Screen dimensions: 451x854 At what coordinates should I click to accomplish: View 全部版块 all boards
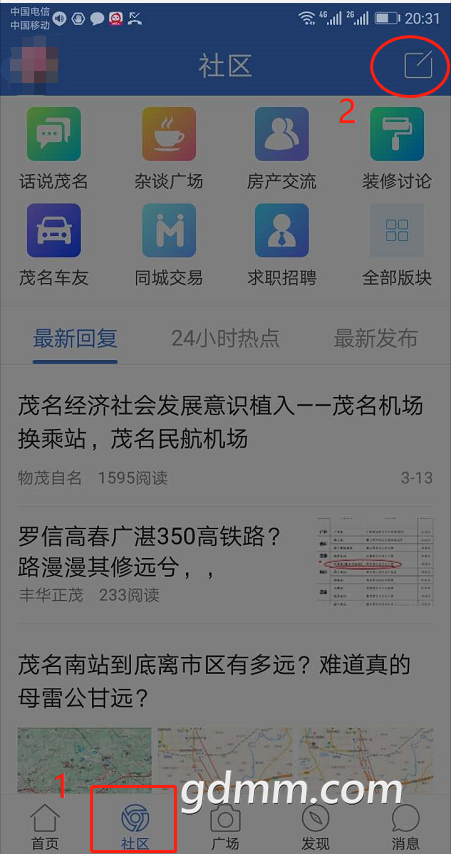(x=397, y=245)
